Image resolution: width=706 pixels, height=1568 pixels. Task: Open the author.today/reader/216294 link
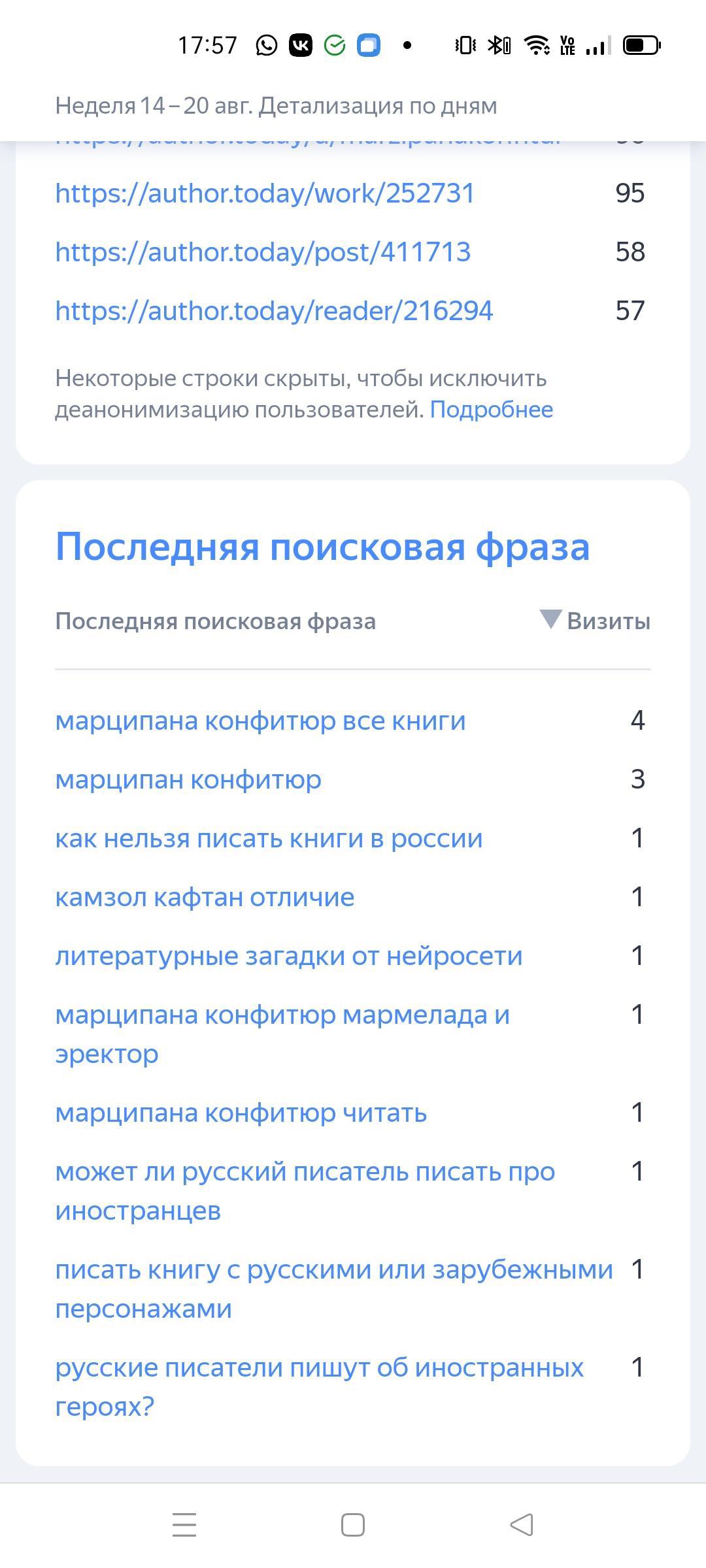pos(274,311)
